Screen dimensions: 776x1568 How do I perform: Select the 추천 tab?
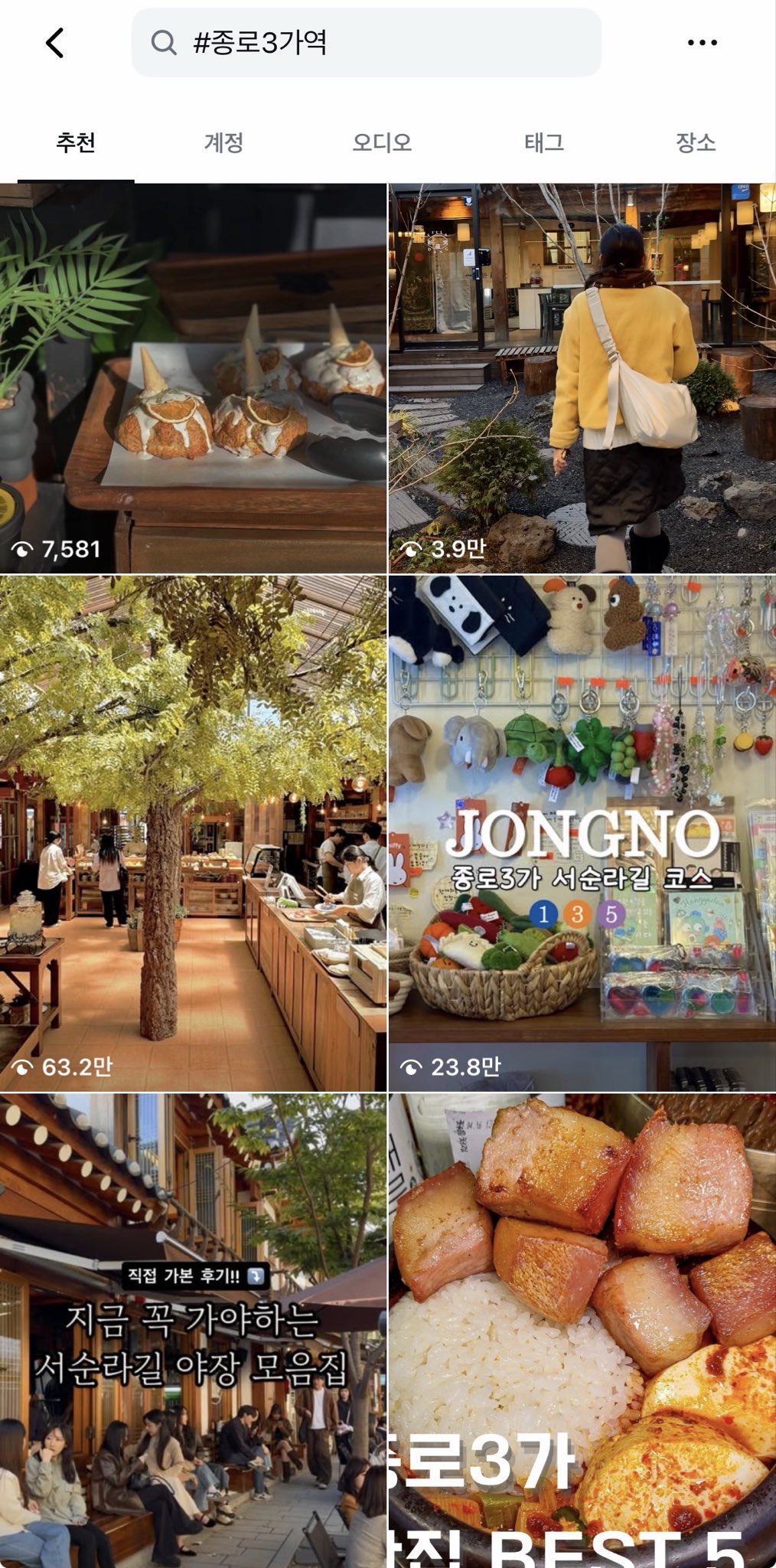pyautogui.click(x=76, y=142)
